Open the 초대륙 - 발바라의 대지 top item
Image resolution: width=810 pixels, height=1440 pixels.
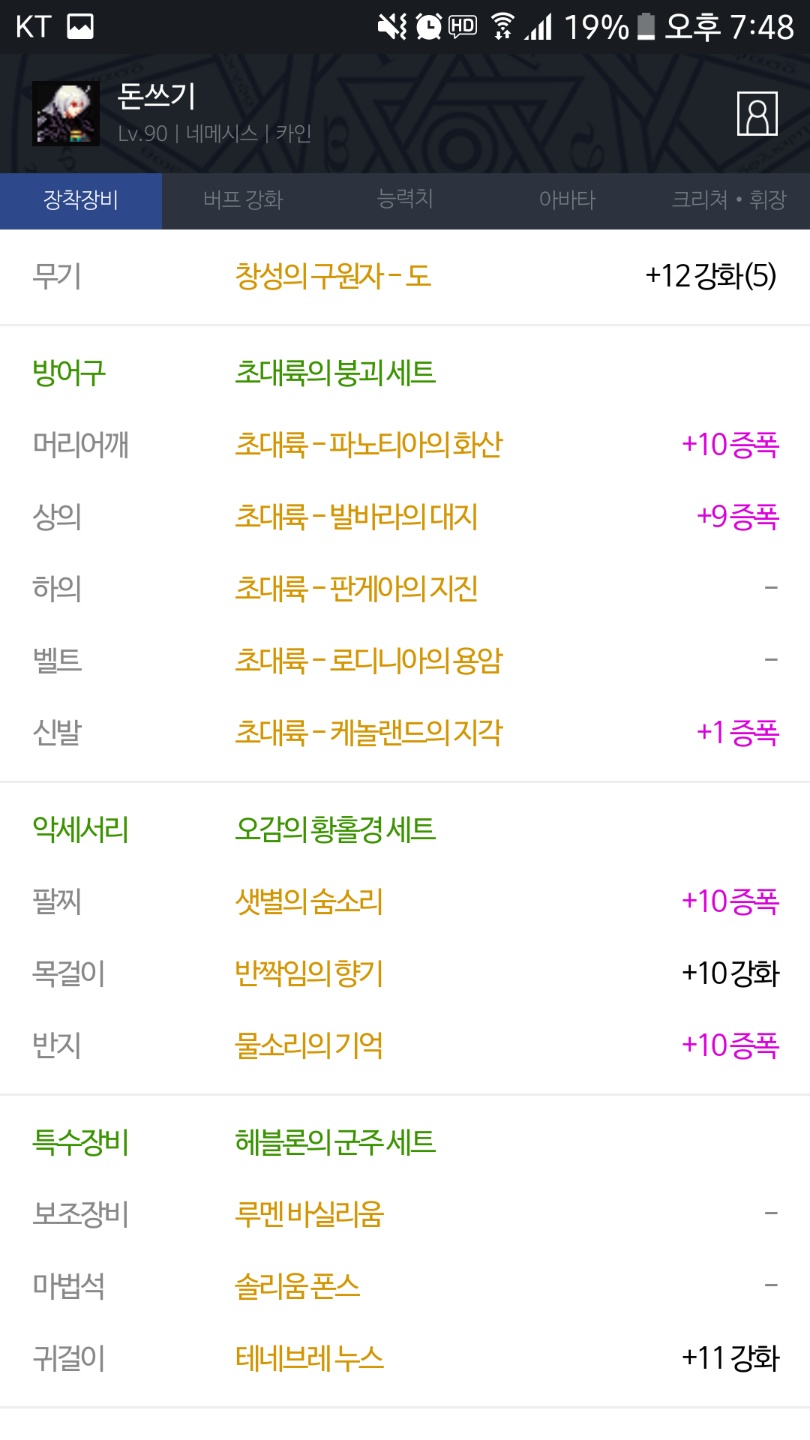click(356, 517)
